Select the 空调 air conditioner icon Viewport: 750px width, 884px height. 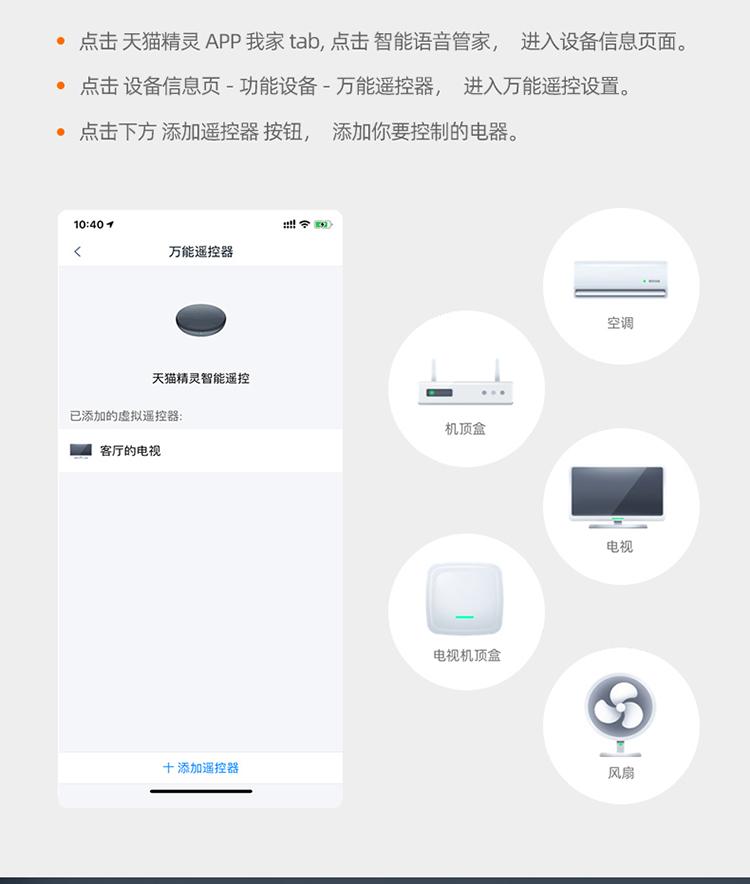click(x=620, y=280)
